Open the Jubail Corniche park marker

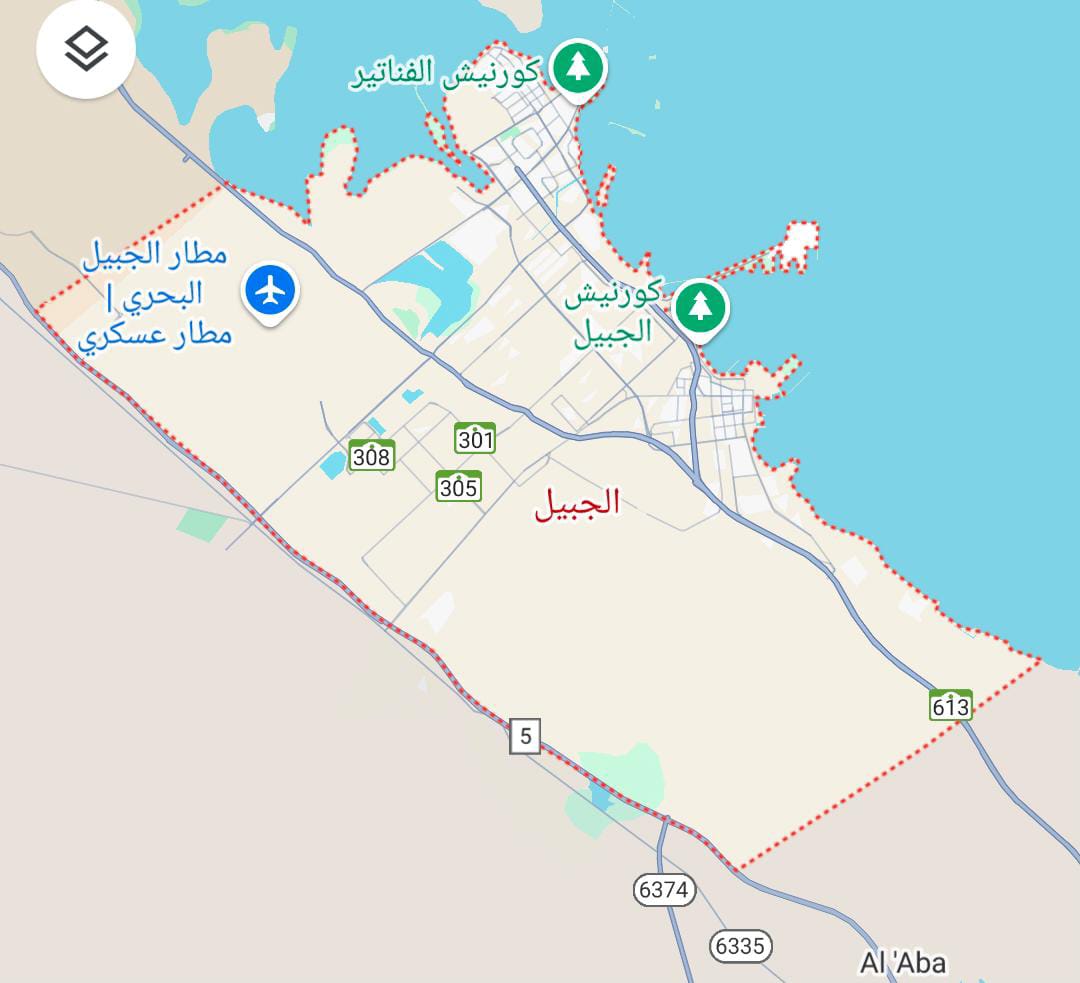click(x=700, y=306)
